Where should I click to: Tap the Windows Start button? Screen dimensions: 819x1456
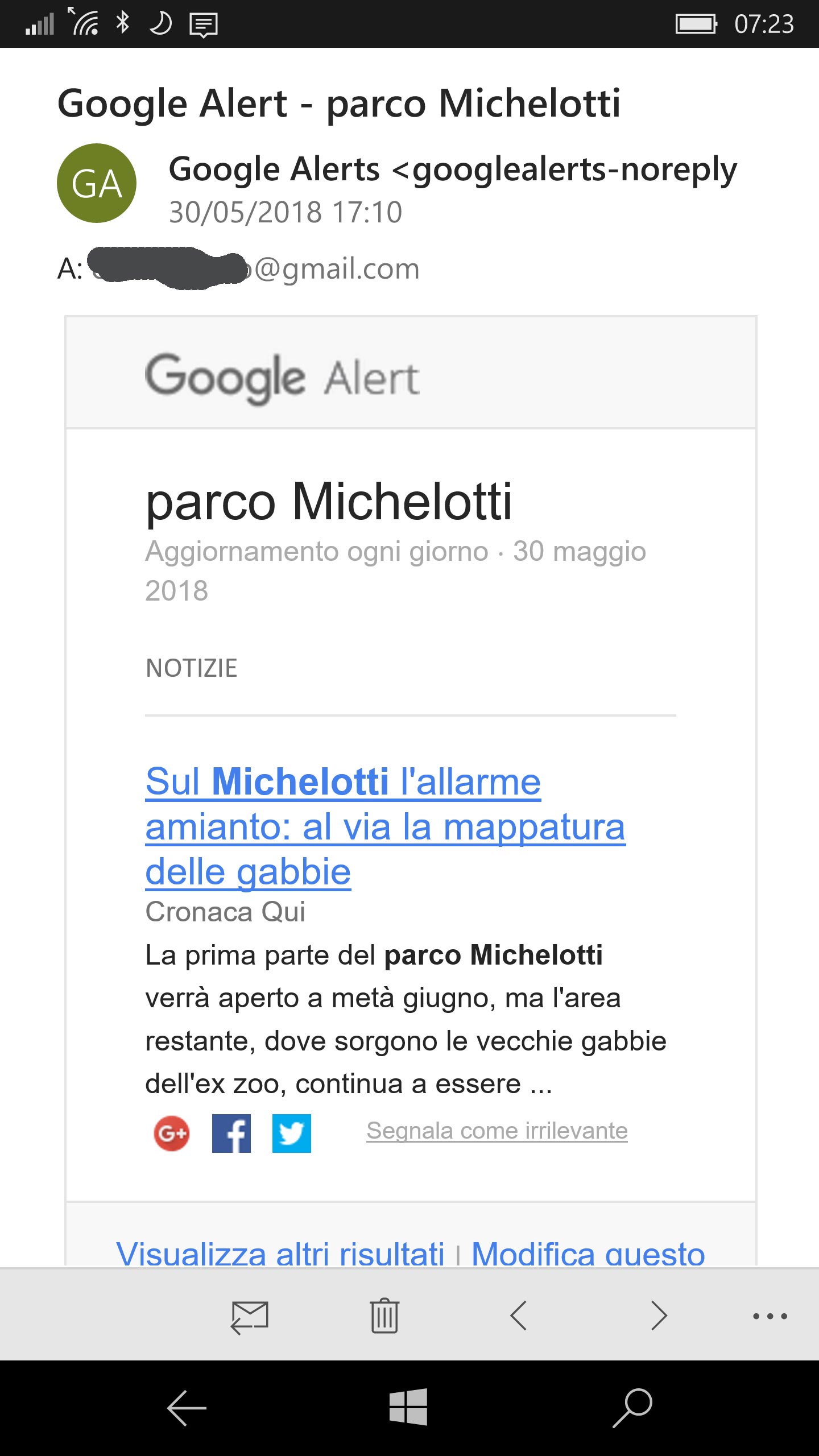click(408, 1408)
